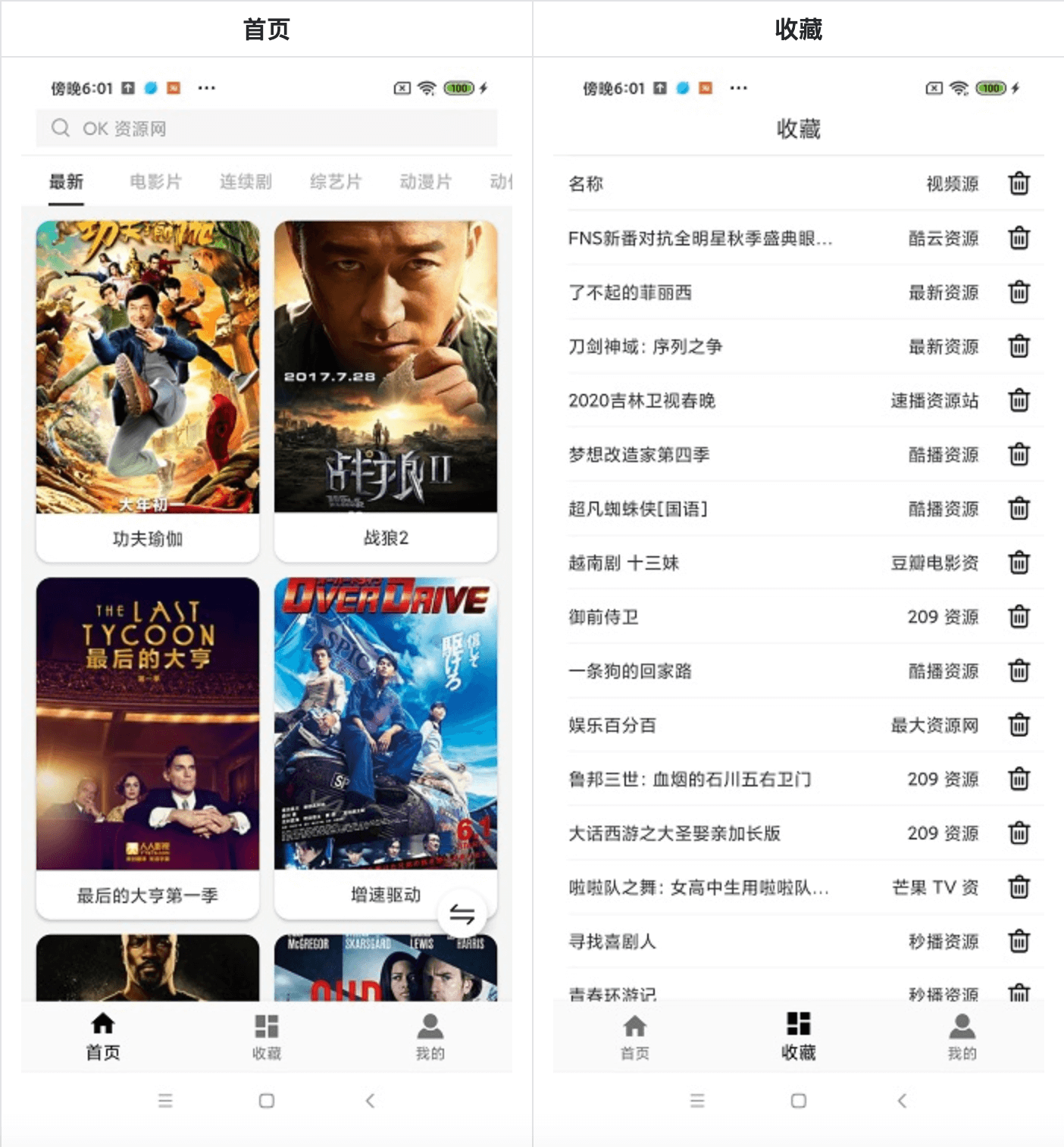The height and width of the screenshot is (1147, 1064).
Task: Delete 2020吉林卫视春晚 with the trash icon
Action: tap(1019, 401)
